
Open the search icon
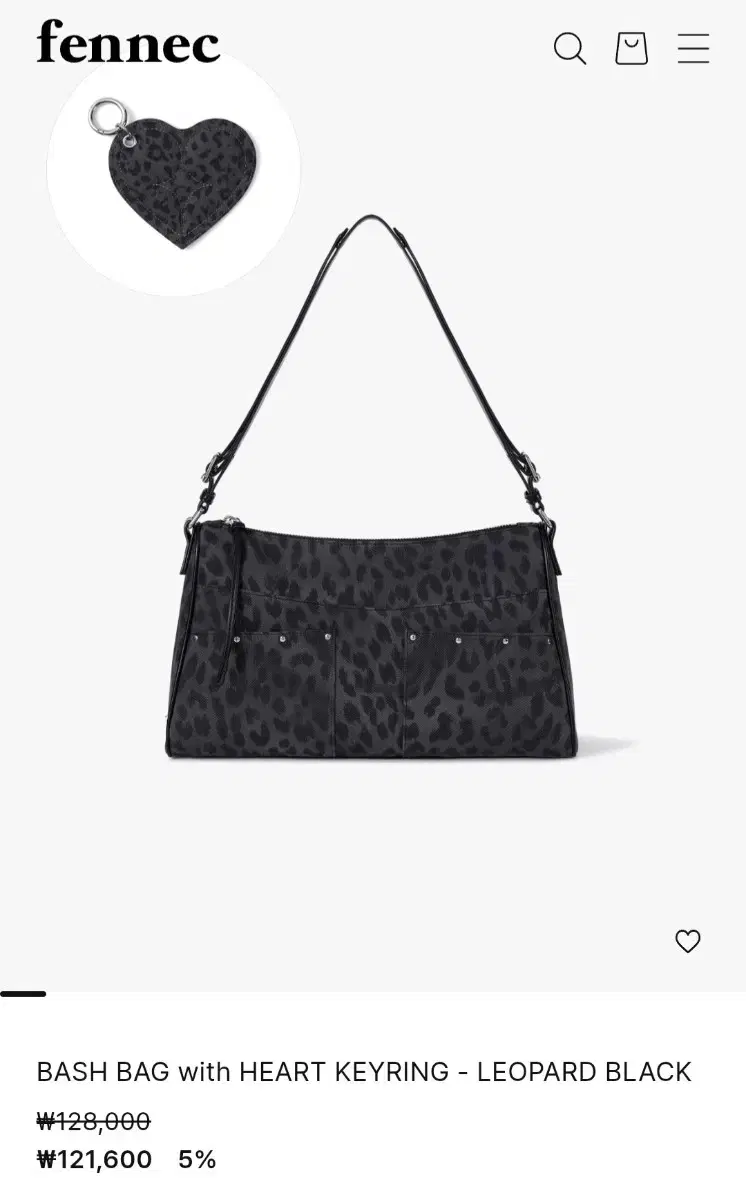570,48
